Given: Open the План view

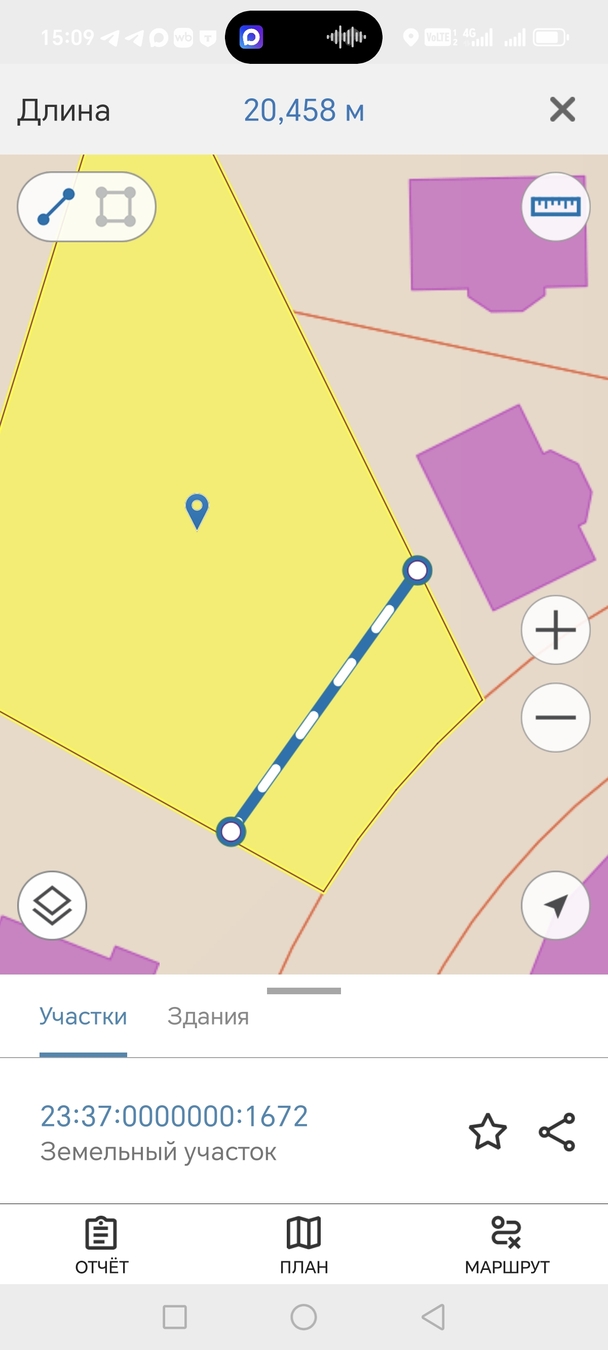Looking at the screenshot, I should pos(304,1245).
